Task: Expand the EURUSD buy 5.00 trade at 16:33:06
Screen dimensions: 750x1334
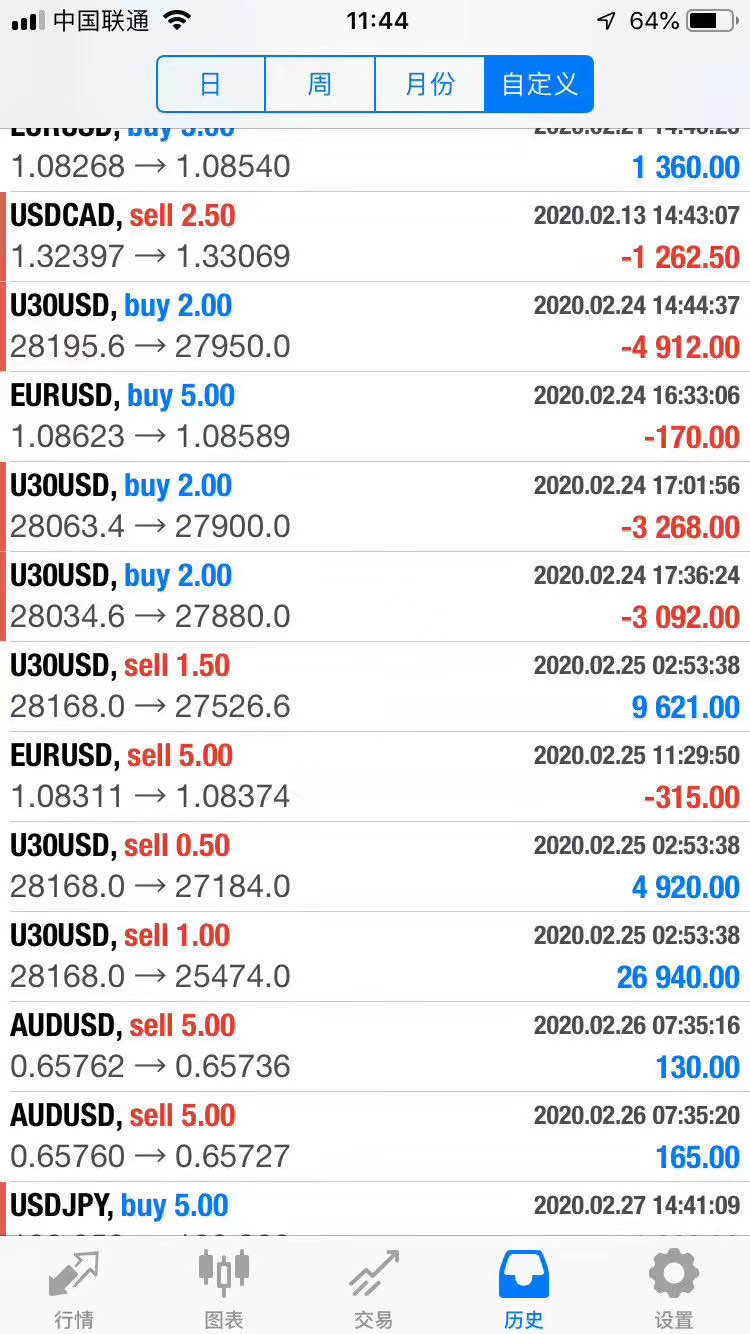Action: click(375, 416)
